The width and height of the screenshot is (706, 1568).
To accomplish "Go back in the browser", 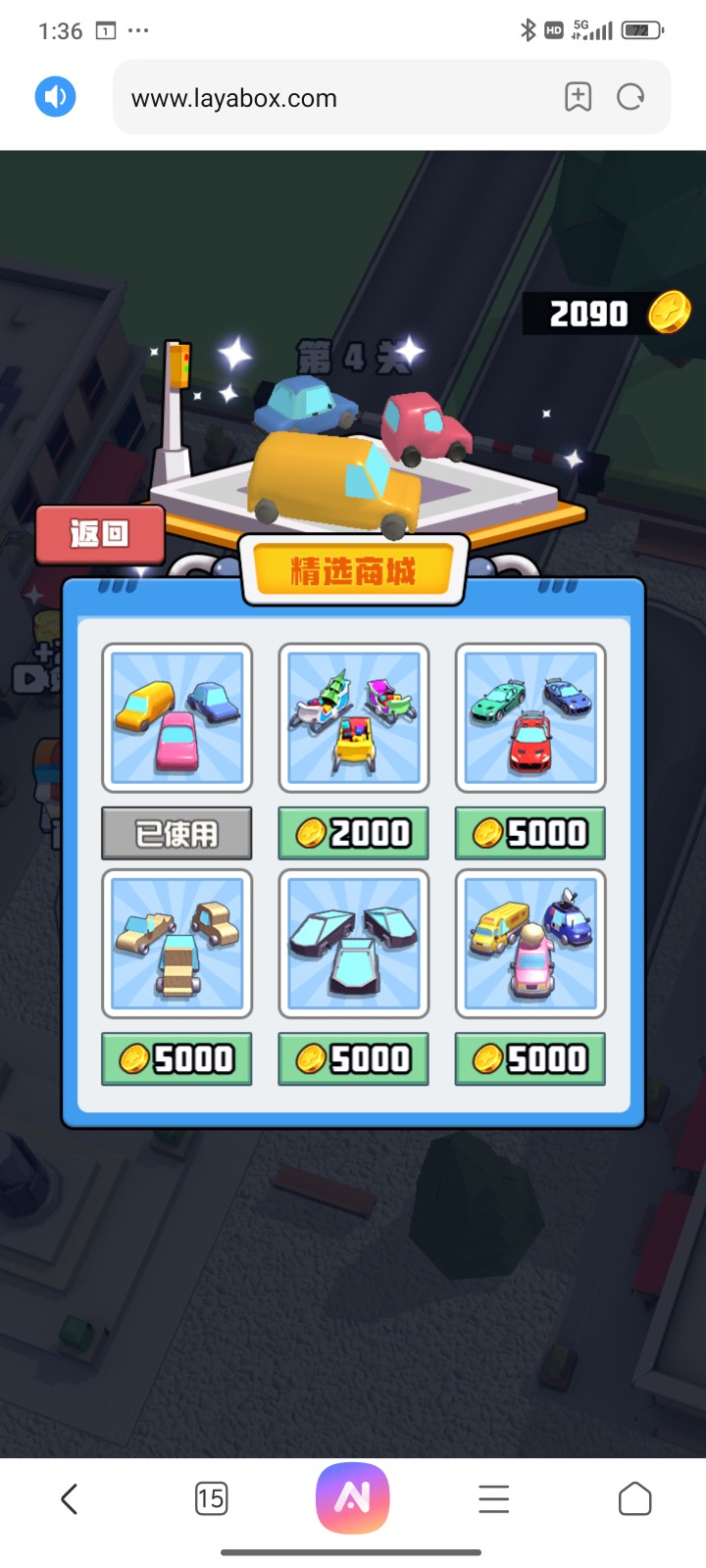I will coord(69,1498).
